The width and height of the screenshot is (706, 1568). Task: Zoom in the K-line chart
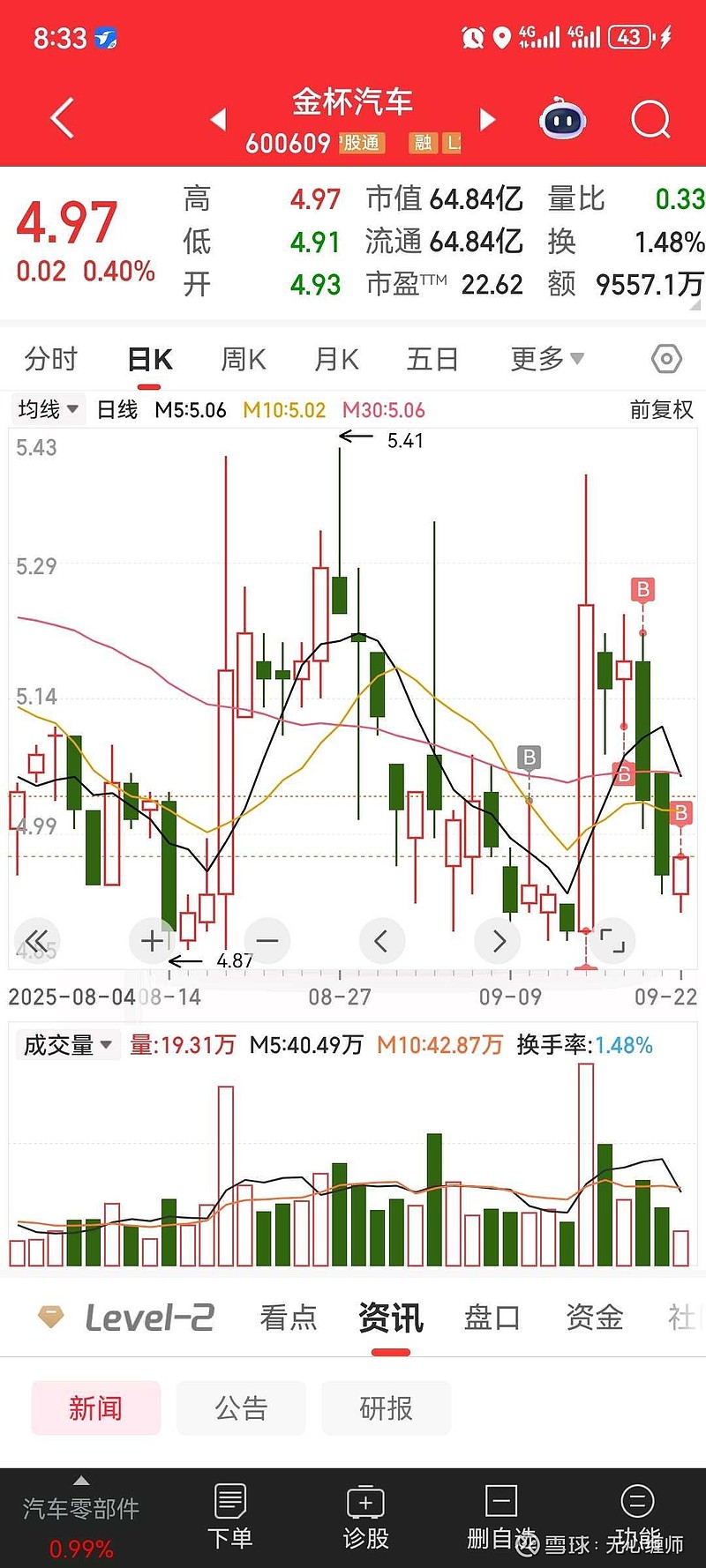tap(154, 941)
